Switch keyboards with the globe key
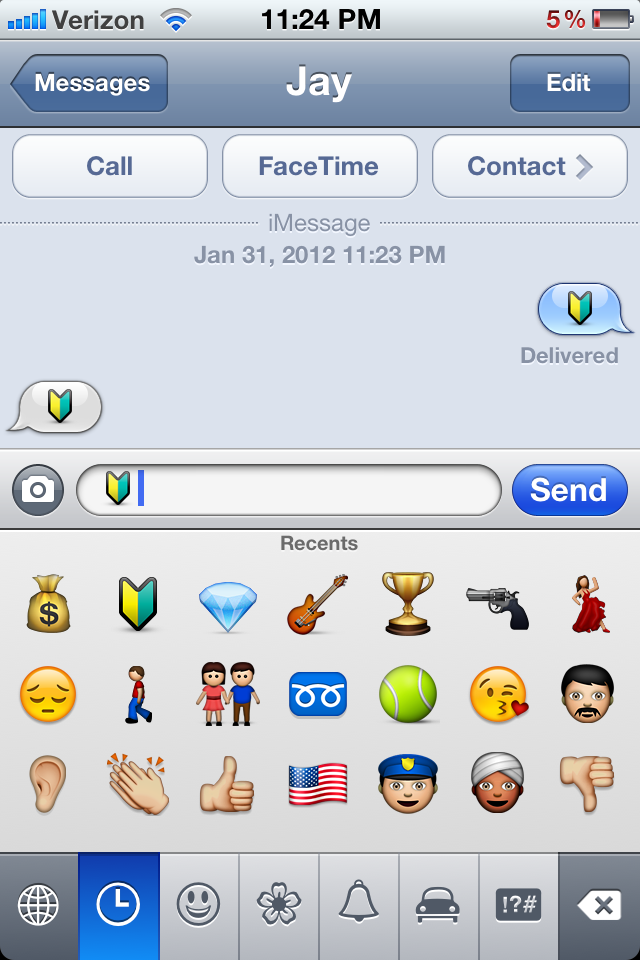This screenshot has height=960, width=640. (39, 906)
